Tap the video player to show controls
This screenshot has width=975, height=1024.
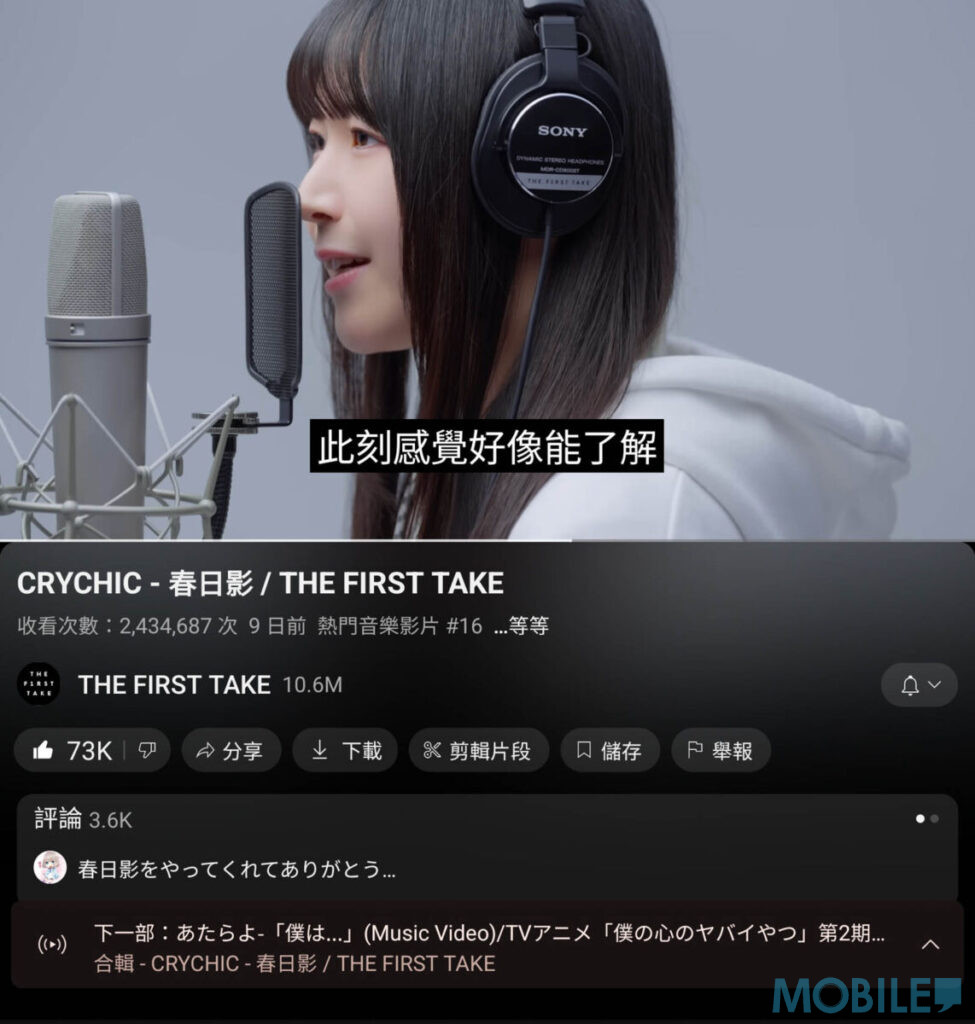[487, 270]
